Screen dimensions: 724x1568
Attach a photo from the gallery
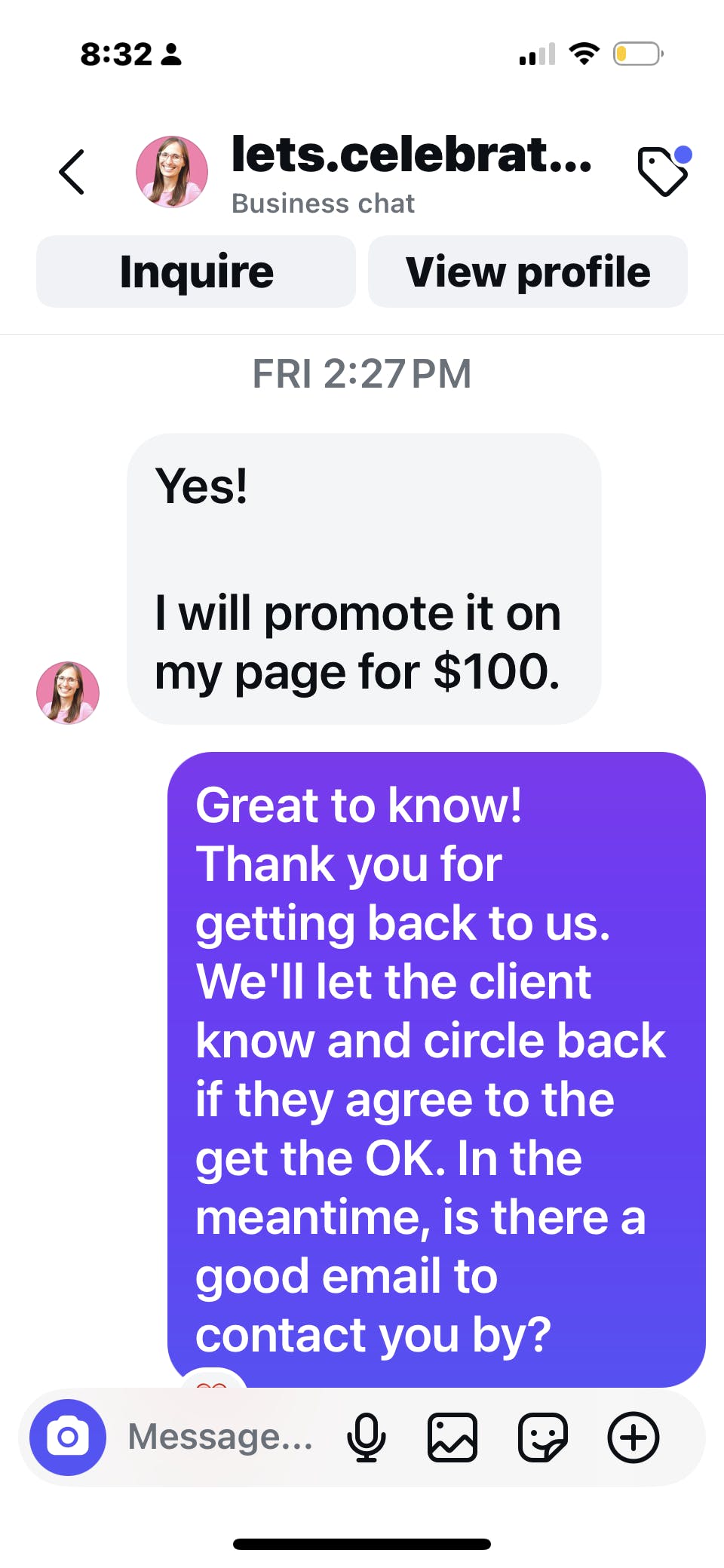pos(452,1438)
